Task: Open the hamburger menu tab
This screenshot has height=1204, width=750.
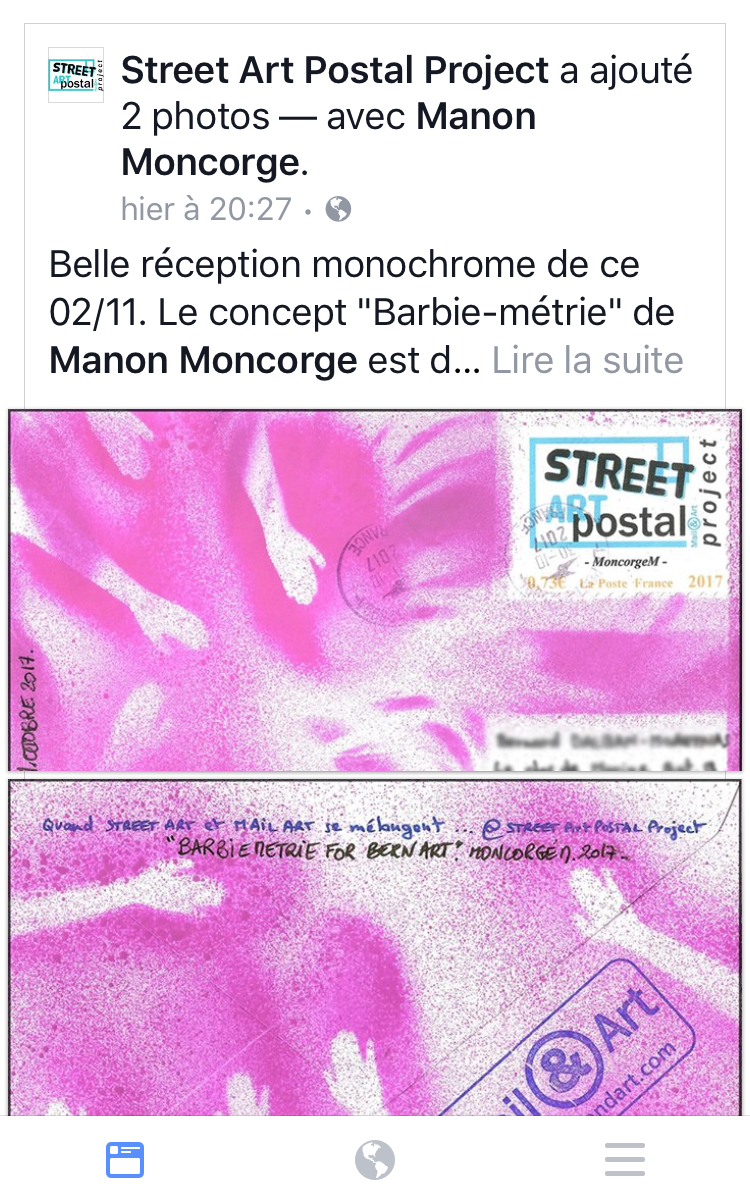Action: tap(625, 1160)
